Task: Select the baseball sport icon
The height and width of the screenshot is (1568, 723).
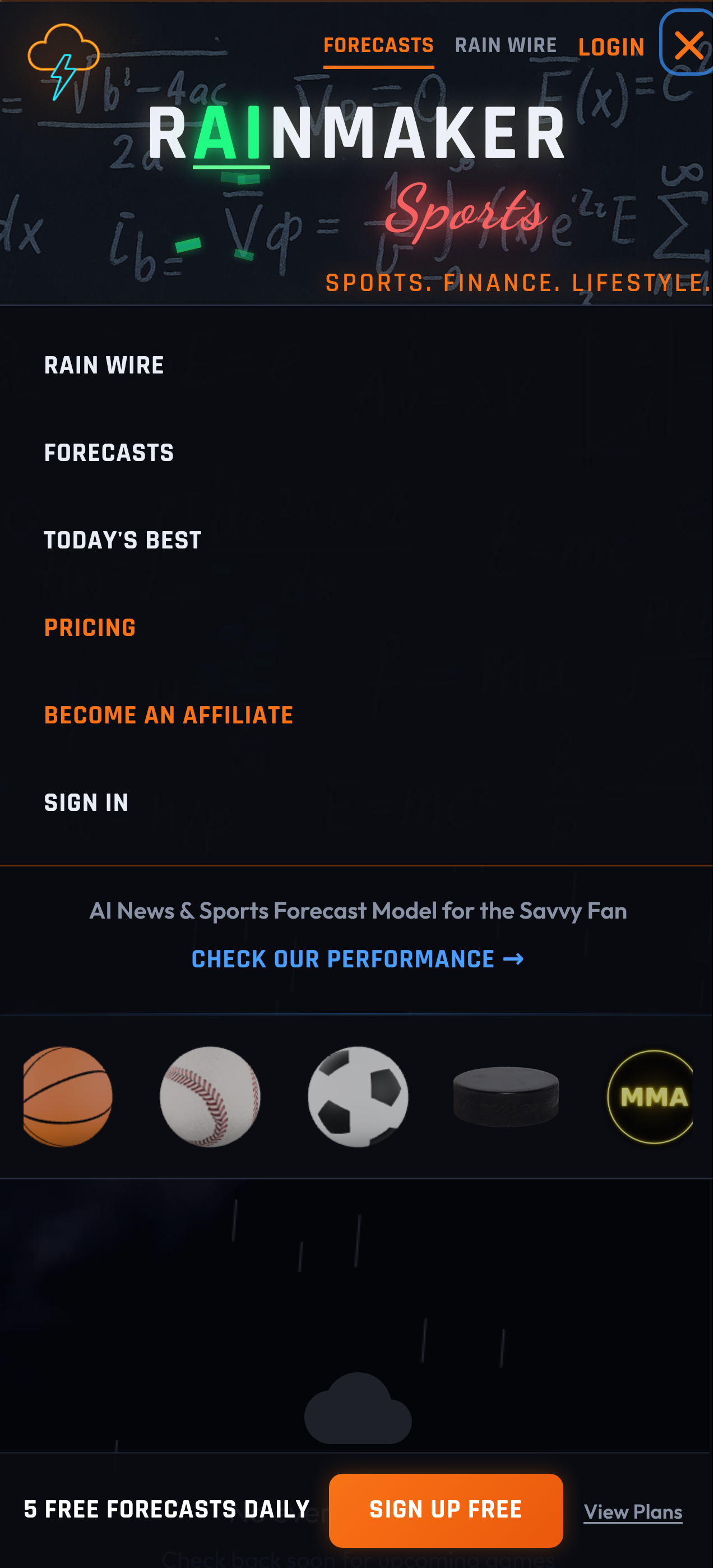Action: (210, 1097)
